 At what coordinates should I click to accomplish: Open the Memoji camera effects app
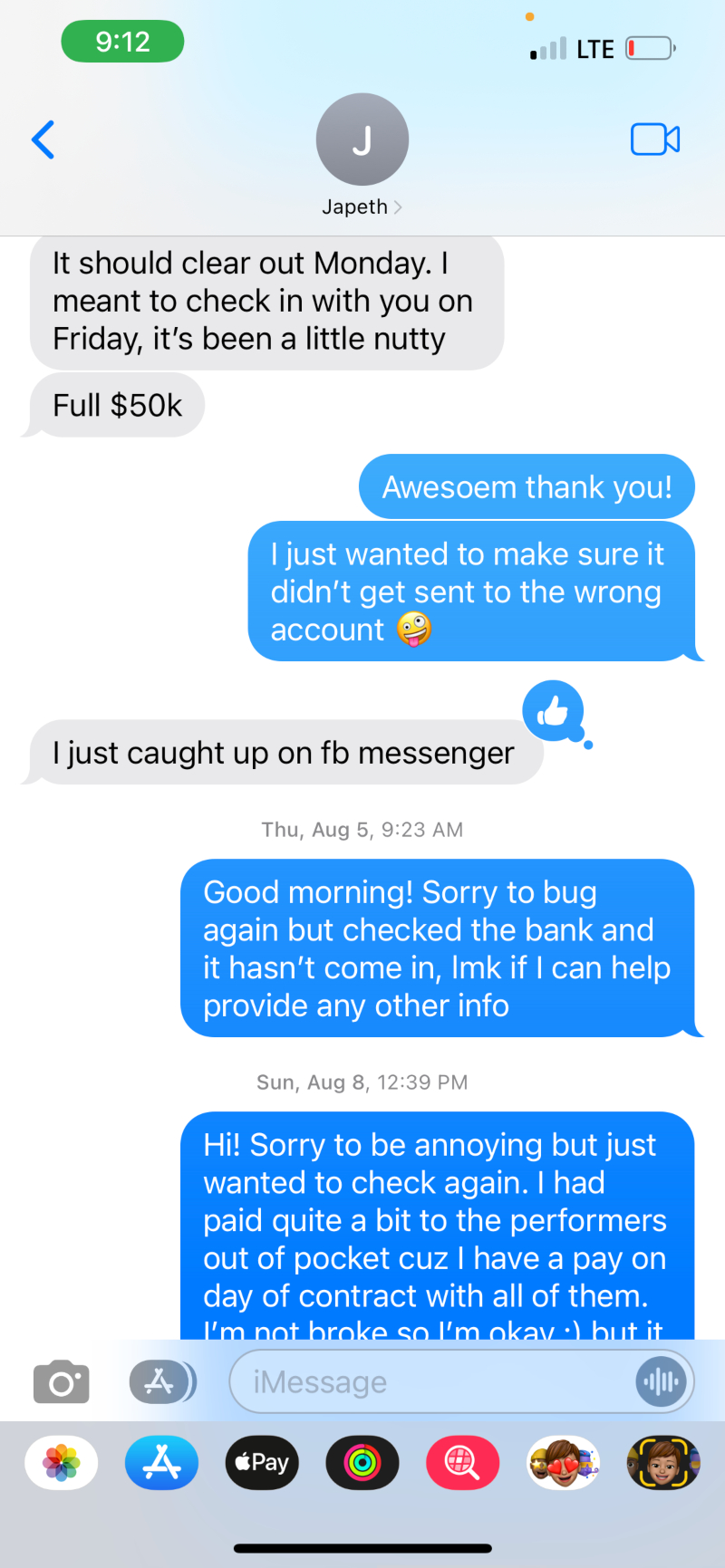663,1462
